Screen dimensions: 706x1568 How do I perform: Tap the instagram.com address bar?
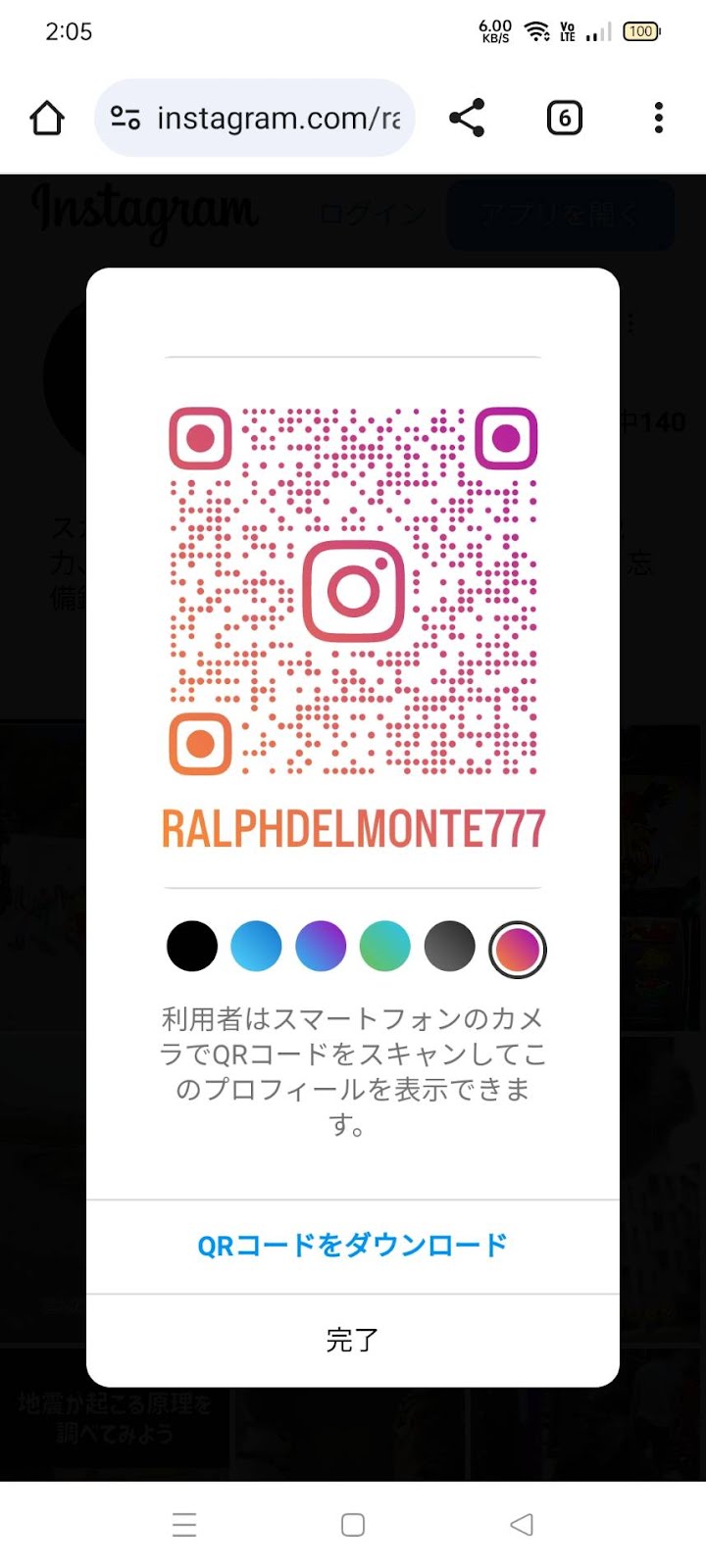[255, 118]
